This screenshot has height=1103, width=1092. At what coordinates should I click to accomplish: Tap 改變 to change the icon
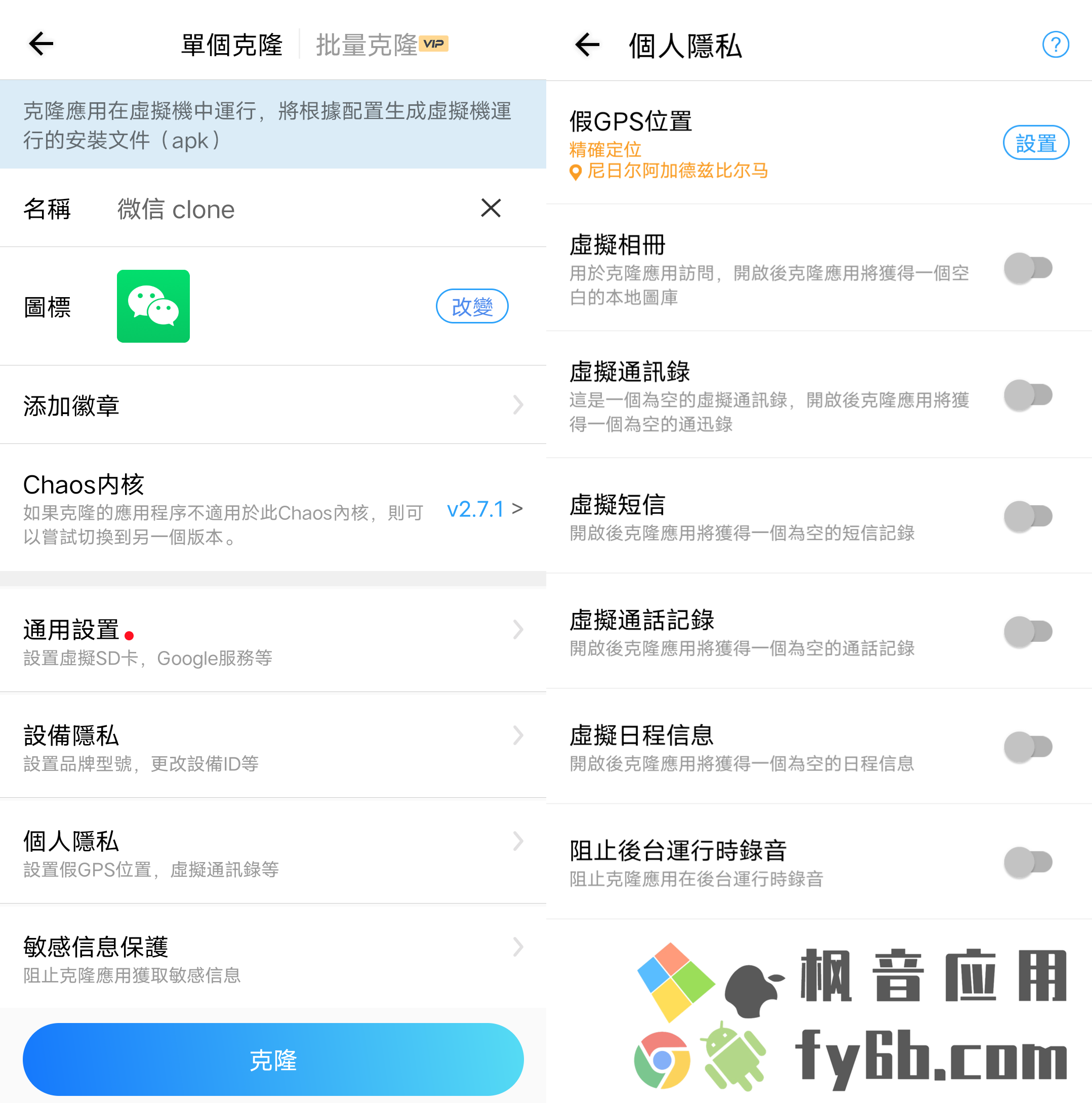[472, 307]
